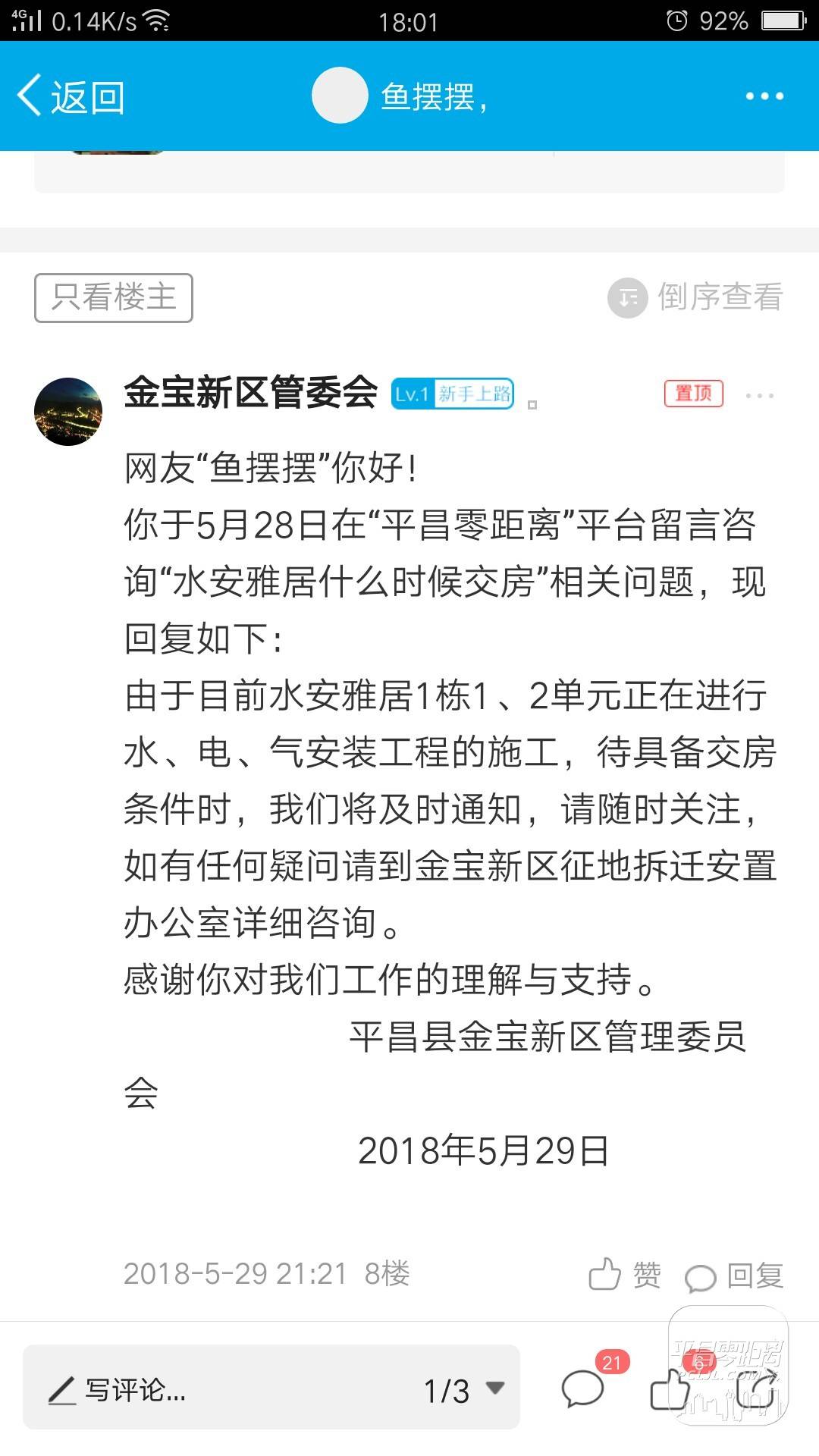The height and width of the screenshot is (1456, 819).
Task: Open 金宝新区管委会 profile avatar
Action: (x=68, y=412)
